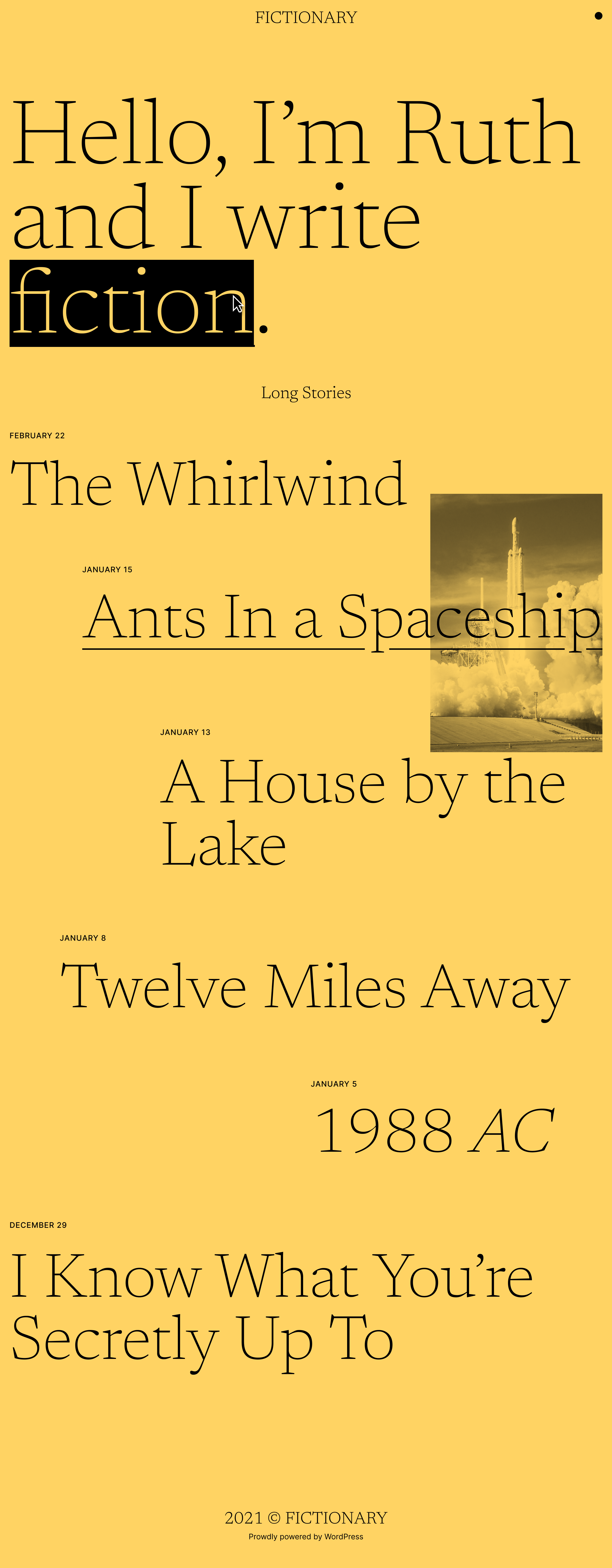Open the story The Whirlwind
Screen dimensions: 612x1568
pyautogui.click(x=208, y=484)
